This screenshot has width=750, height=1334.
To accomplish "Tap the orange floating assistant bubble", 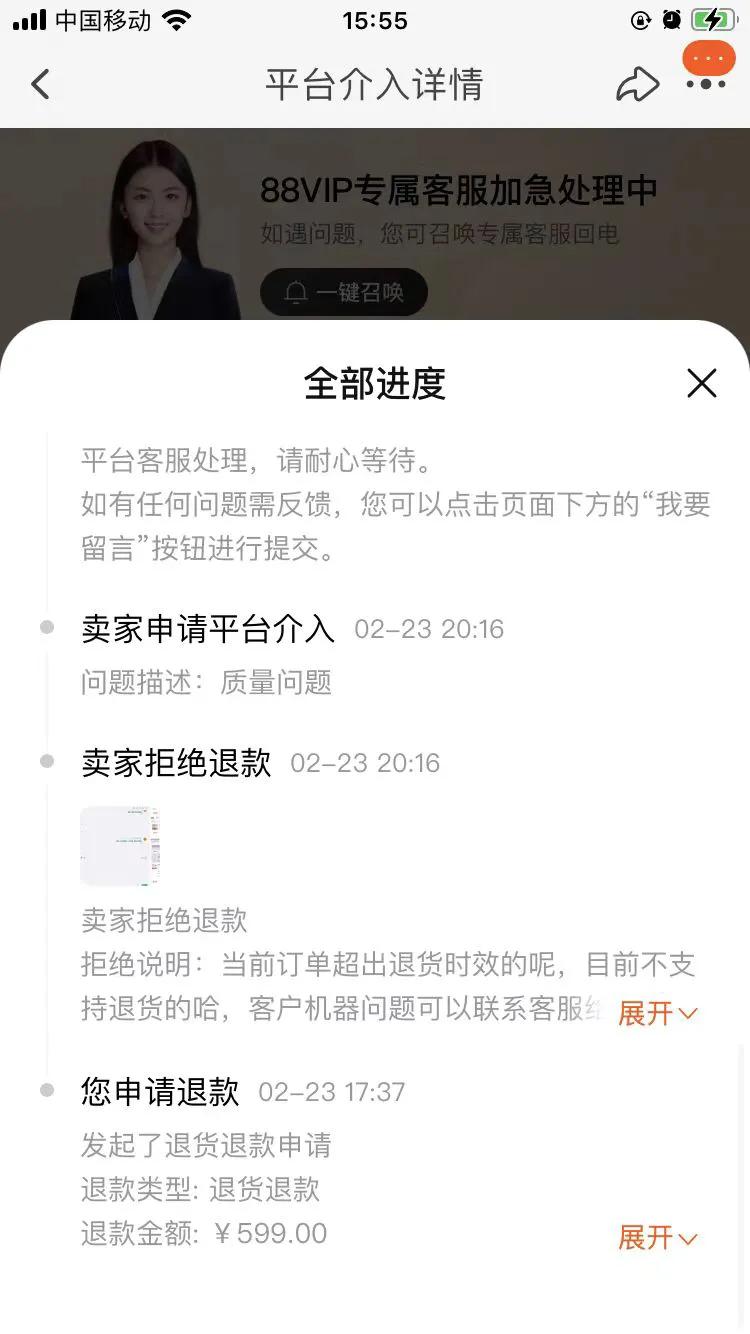I will point(707,58).
